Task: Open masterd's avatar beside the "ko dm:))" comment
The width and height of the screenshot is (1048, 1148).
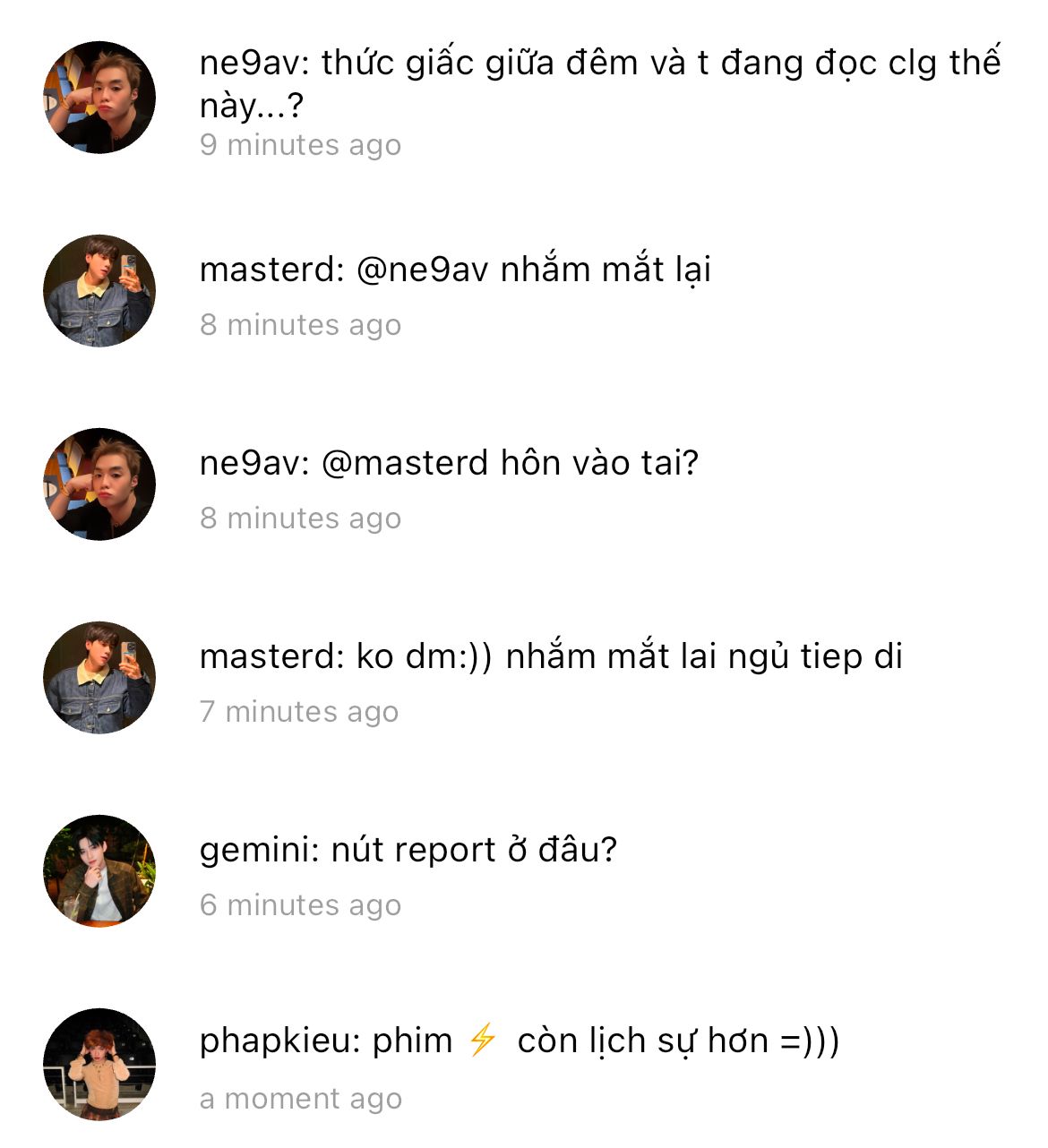Action: coord(99,678)
